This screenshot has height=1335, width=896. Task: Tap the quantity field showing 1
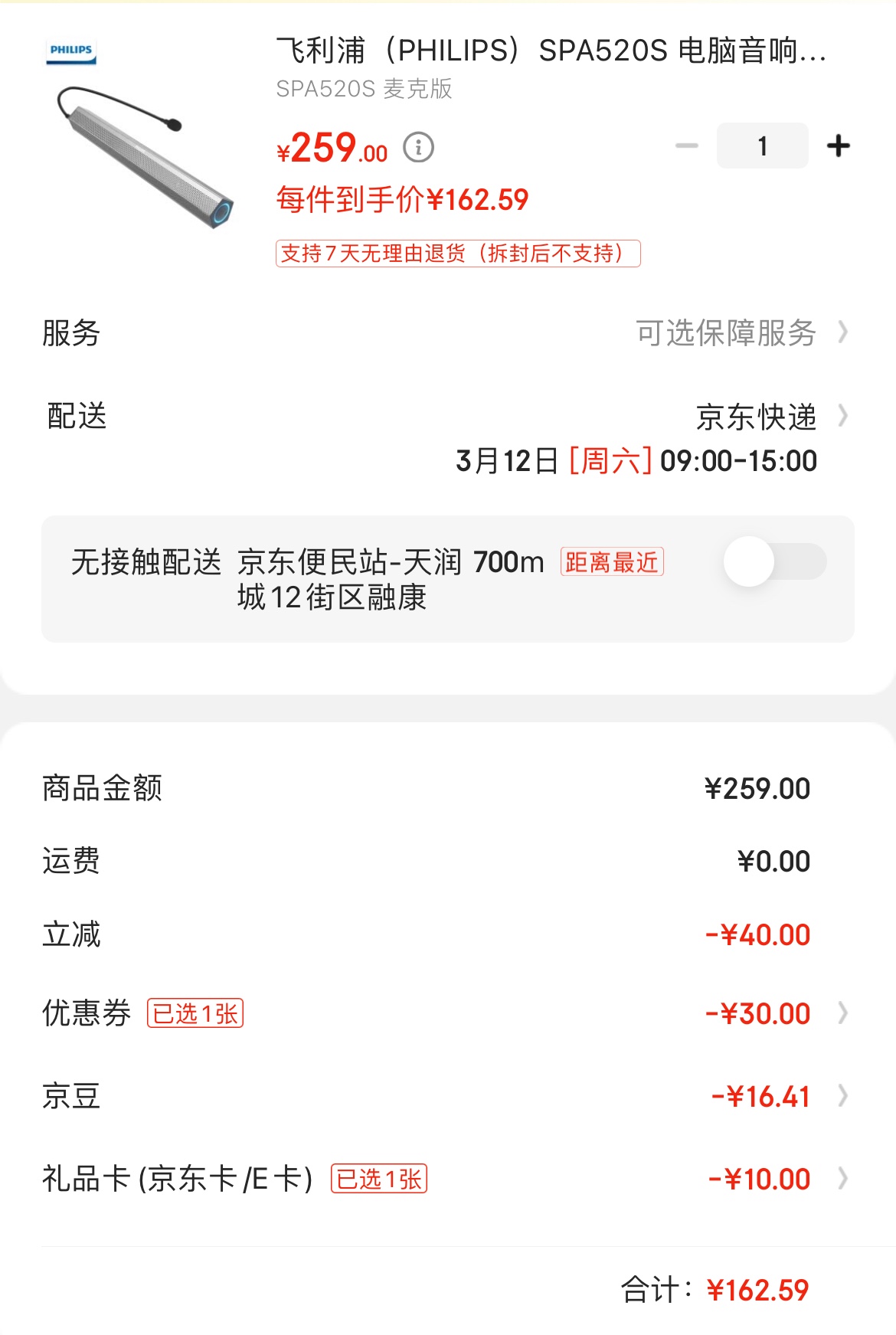[x=762, y=146]
